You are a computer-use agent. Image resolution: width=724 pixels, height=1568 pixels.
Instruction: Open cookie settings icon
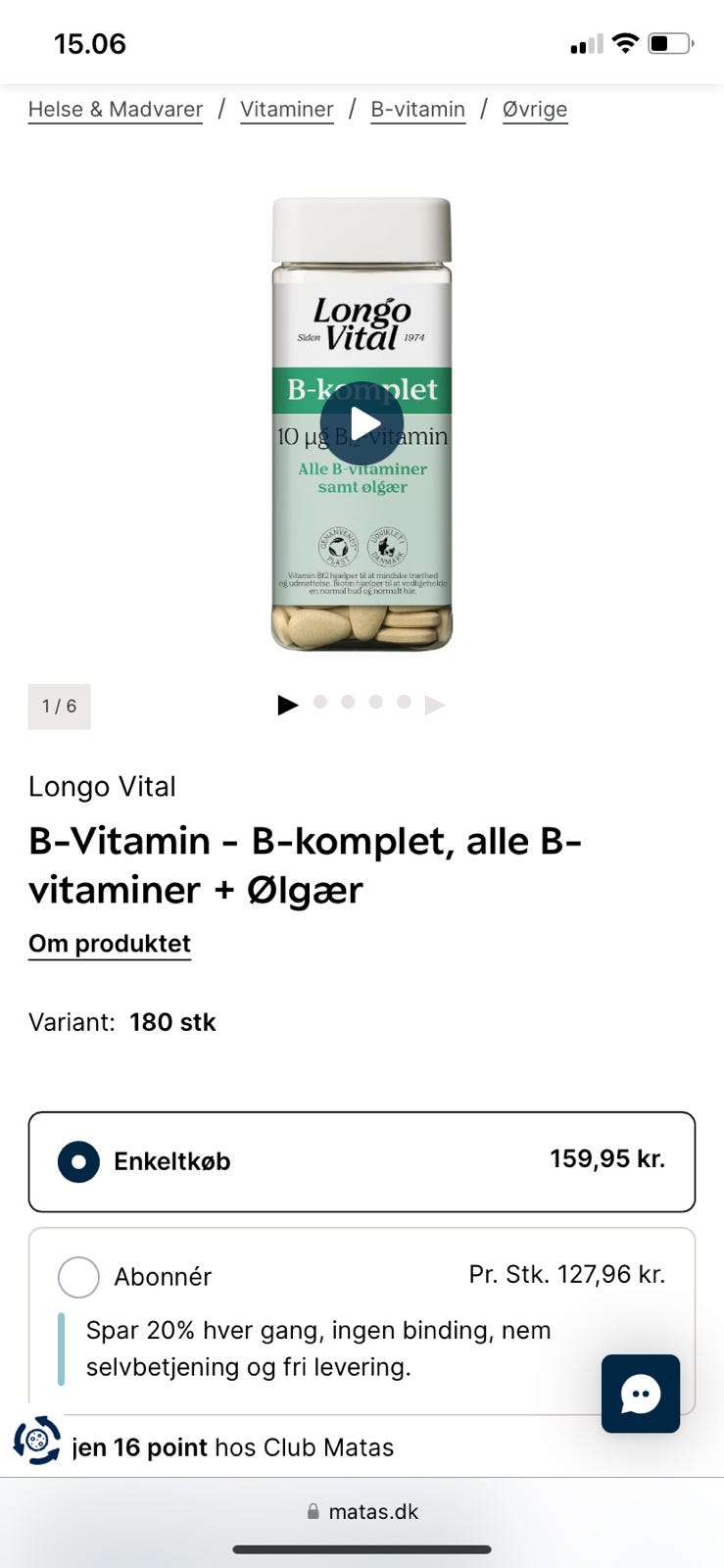coord(37,1440)
